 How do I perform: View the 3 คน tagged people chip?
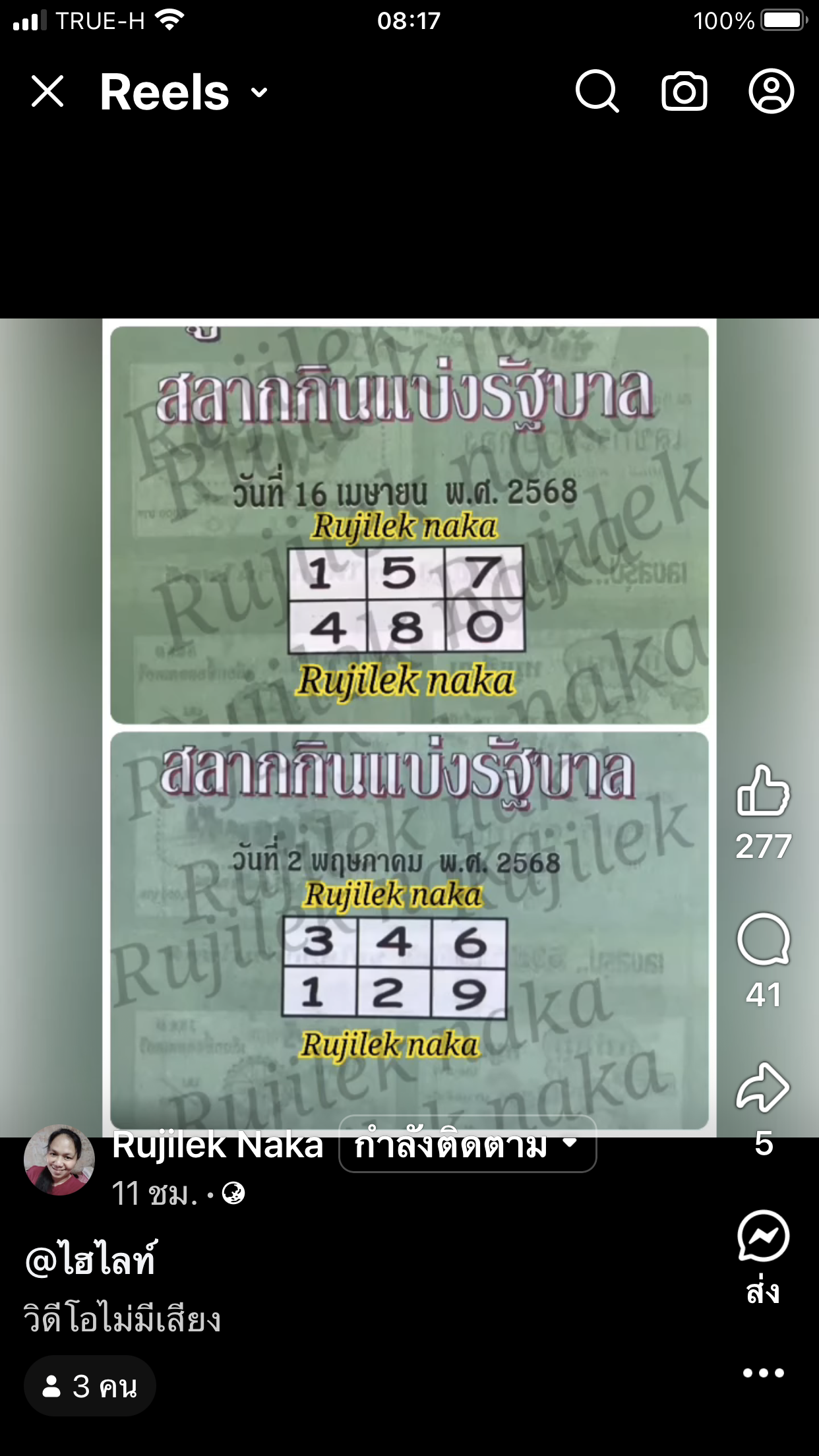pyautogui.click(x=90, y=1385)
